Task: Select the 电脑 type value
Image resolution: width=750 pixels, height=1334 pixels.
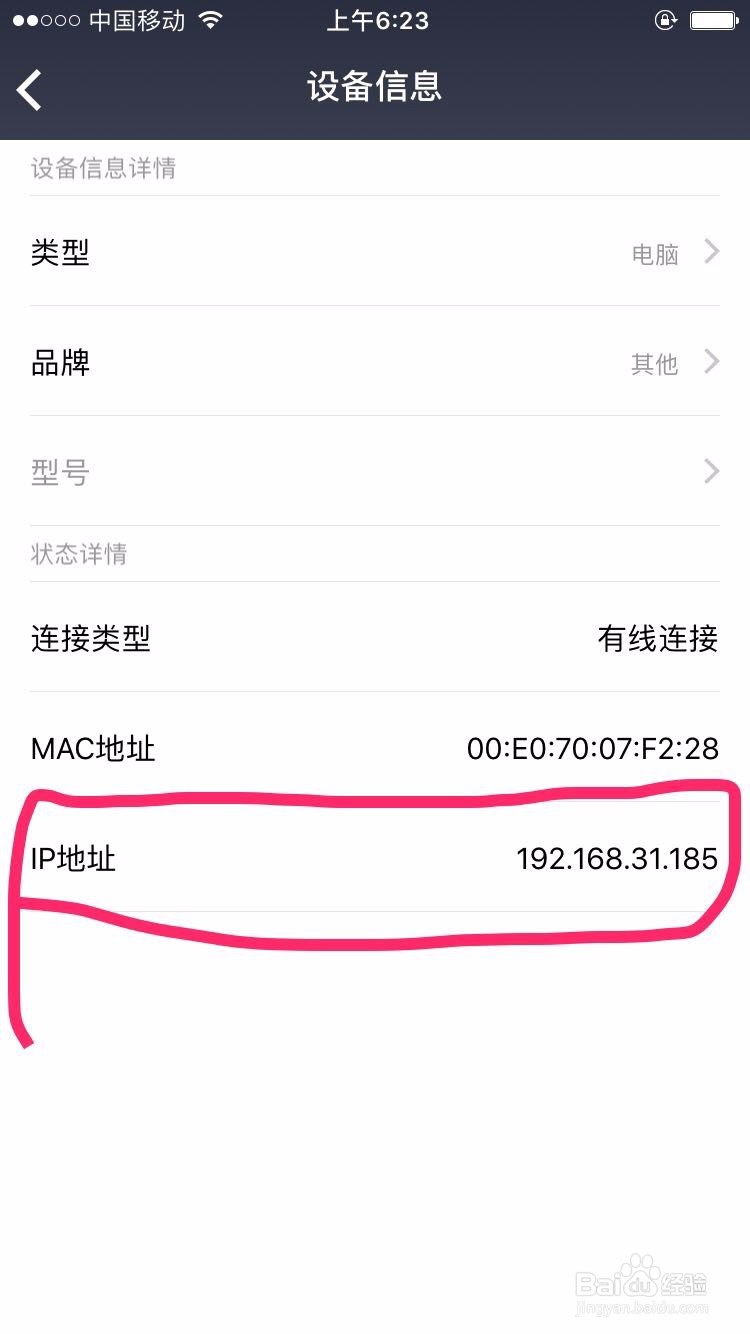Action: pyautogui.click(x=653, y=254)
